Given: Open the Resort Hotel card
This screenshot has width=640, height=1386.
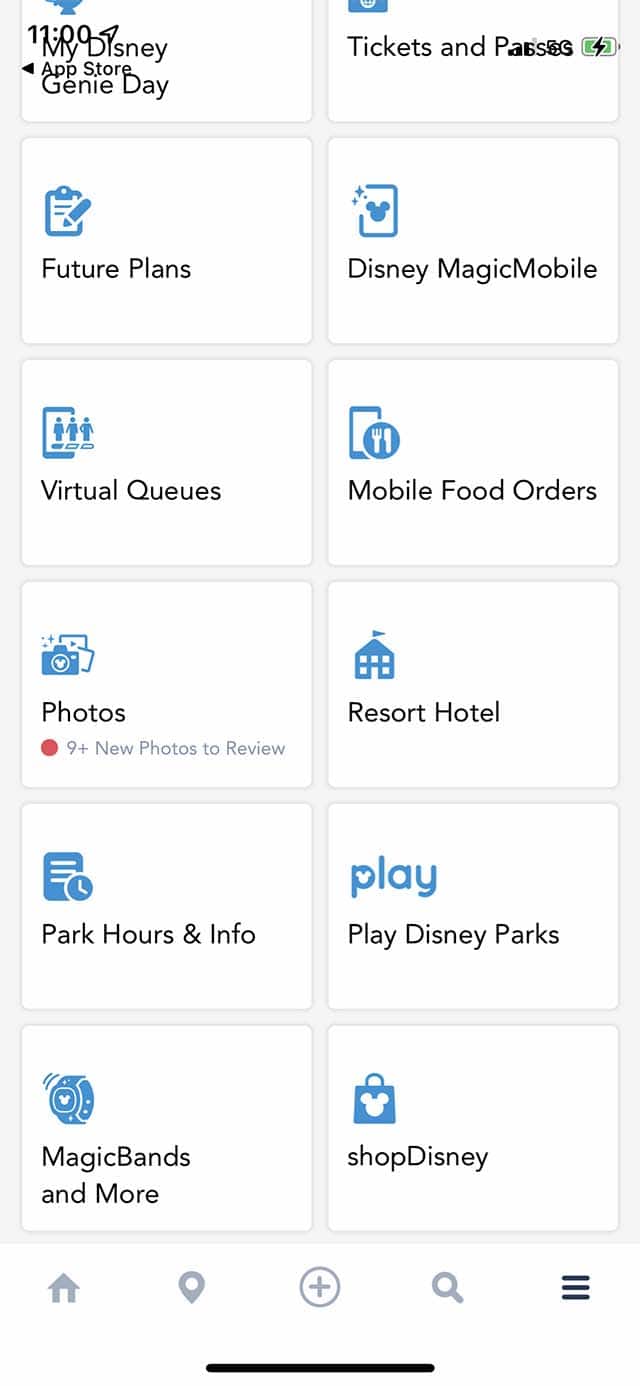Looking at the screenshot, I should (x=473, y=684).
